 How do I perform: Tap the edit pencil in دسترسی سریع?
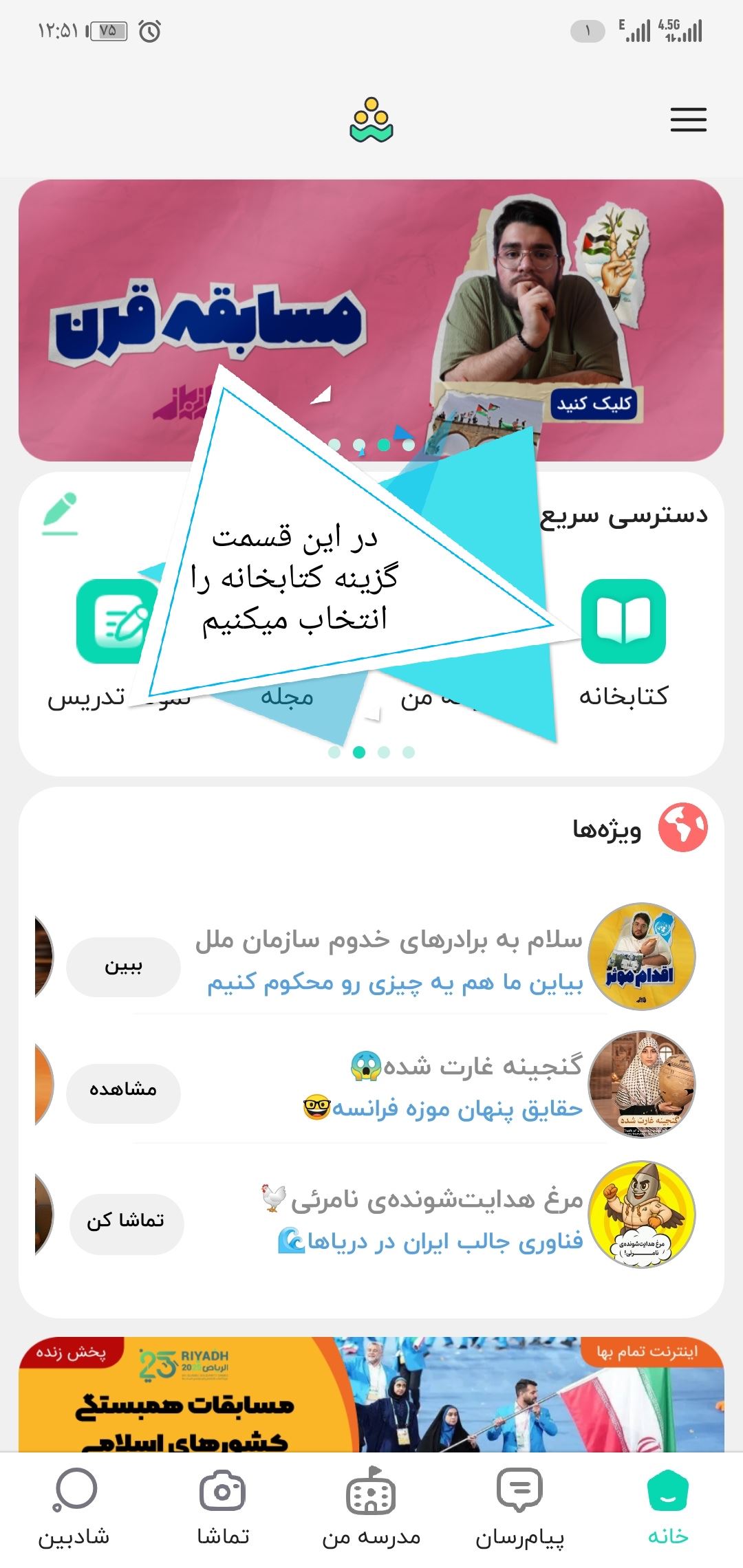[x=60, y=514]
